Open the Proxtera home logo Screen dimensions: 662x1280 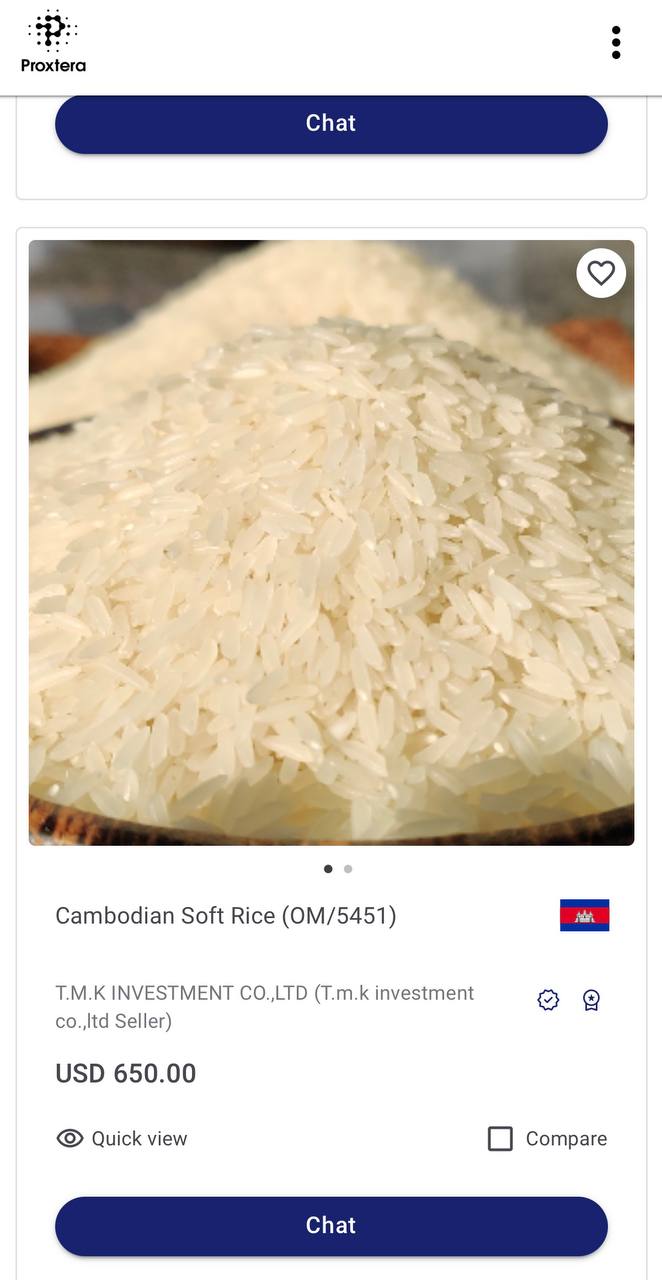click(53, 42)
